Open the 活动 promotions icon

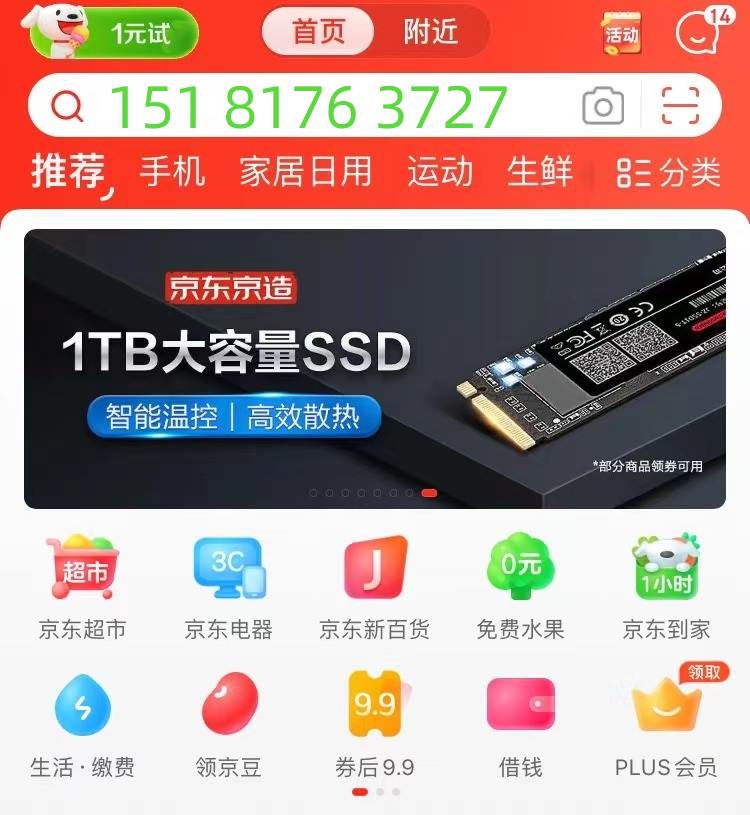(x=621, y=34)
